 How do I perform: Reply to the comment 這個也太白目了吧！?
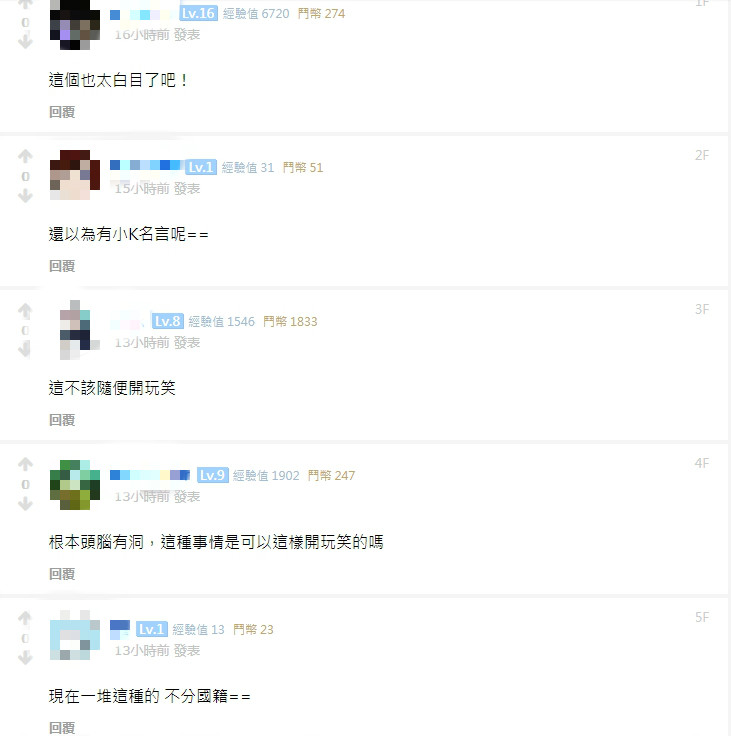click(62, 112)
